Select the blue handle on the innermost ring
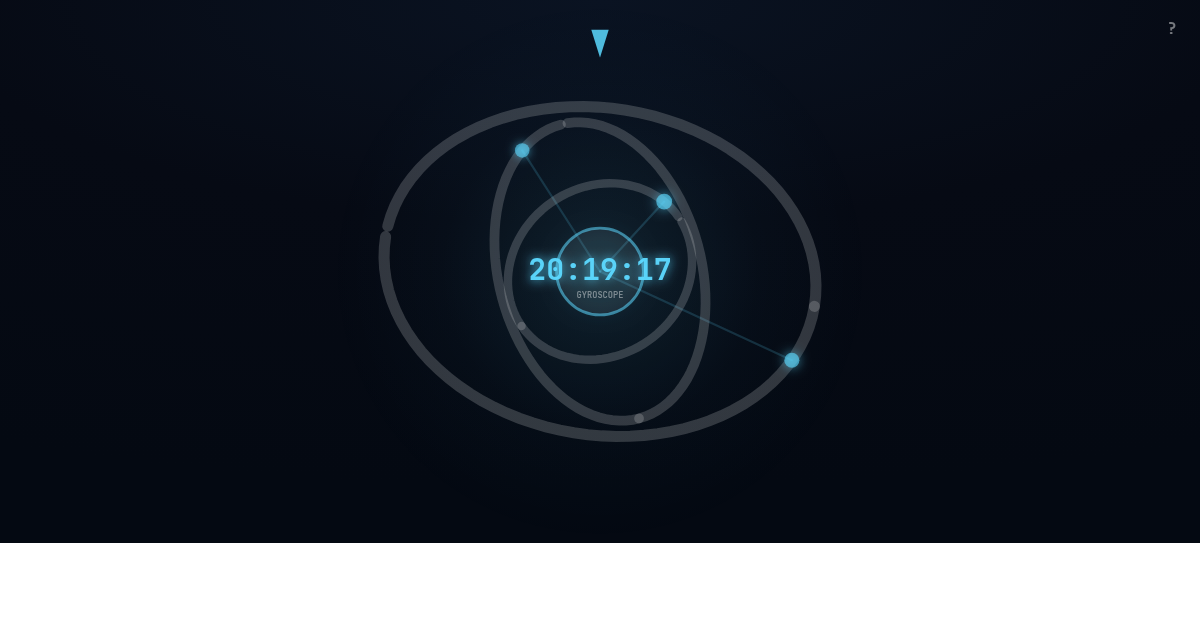 (664, 202)
